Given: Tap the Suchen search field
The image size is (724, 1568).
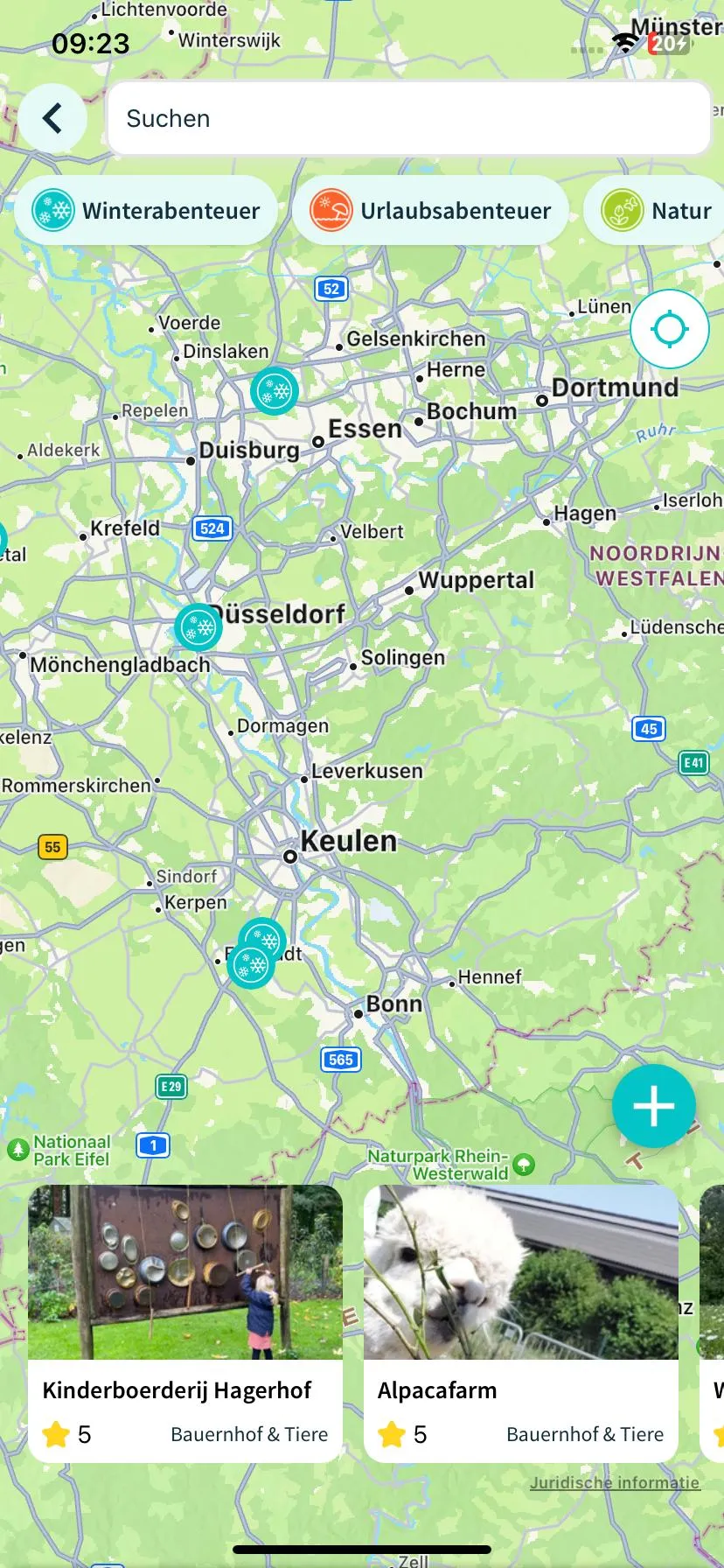Looking at the screenshot, I should 408,118.
